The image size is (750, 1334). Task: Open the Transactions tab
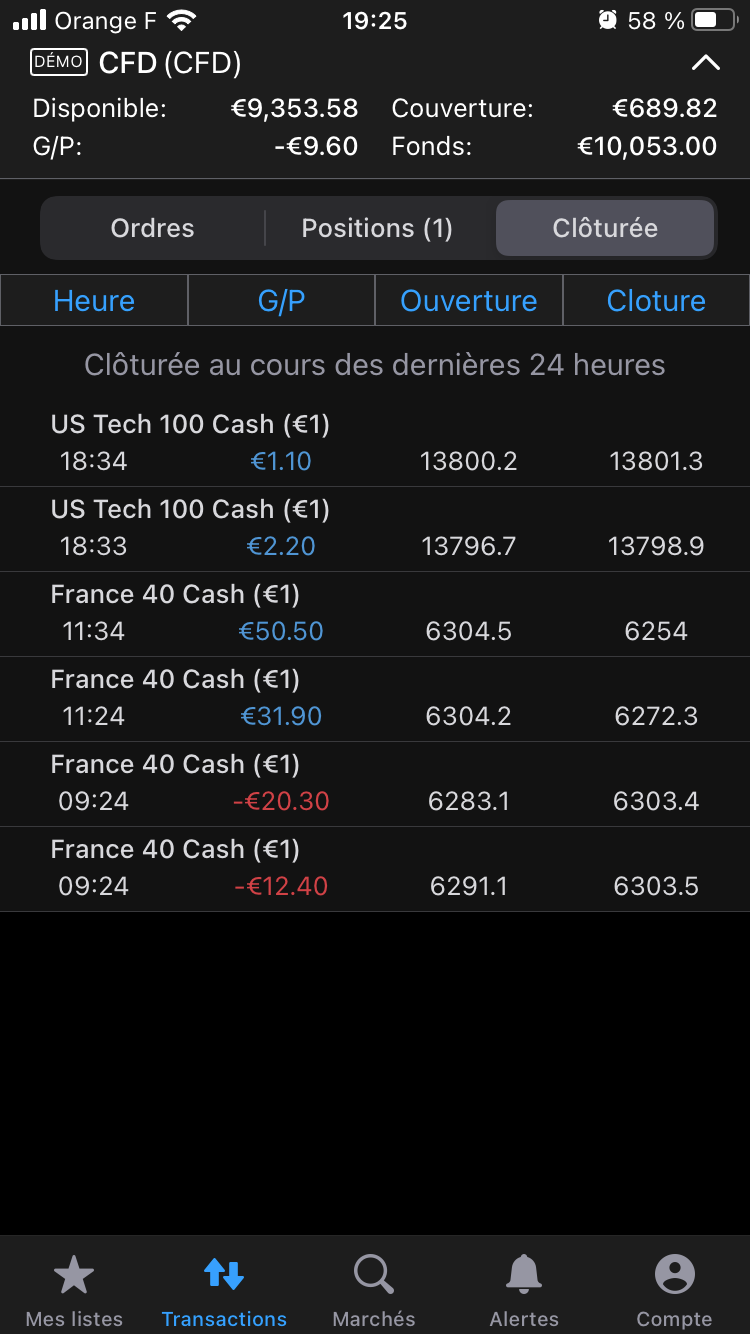click(x=224, y=1290)
